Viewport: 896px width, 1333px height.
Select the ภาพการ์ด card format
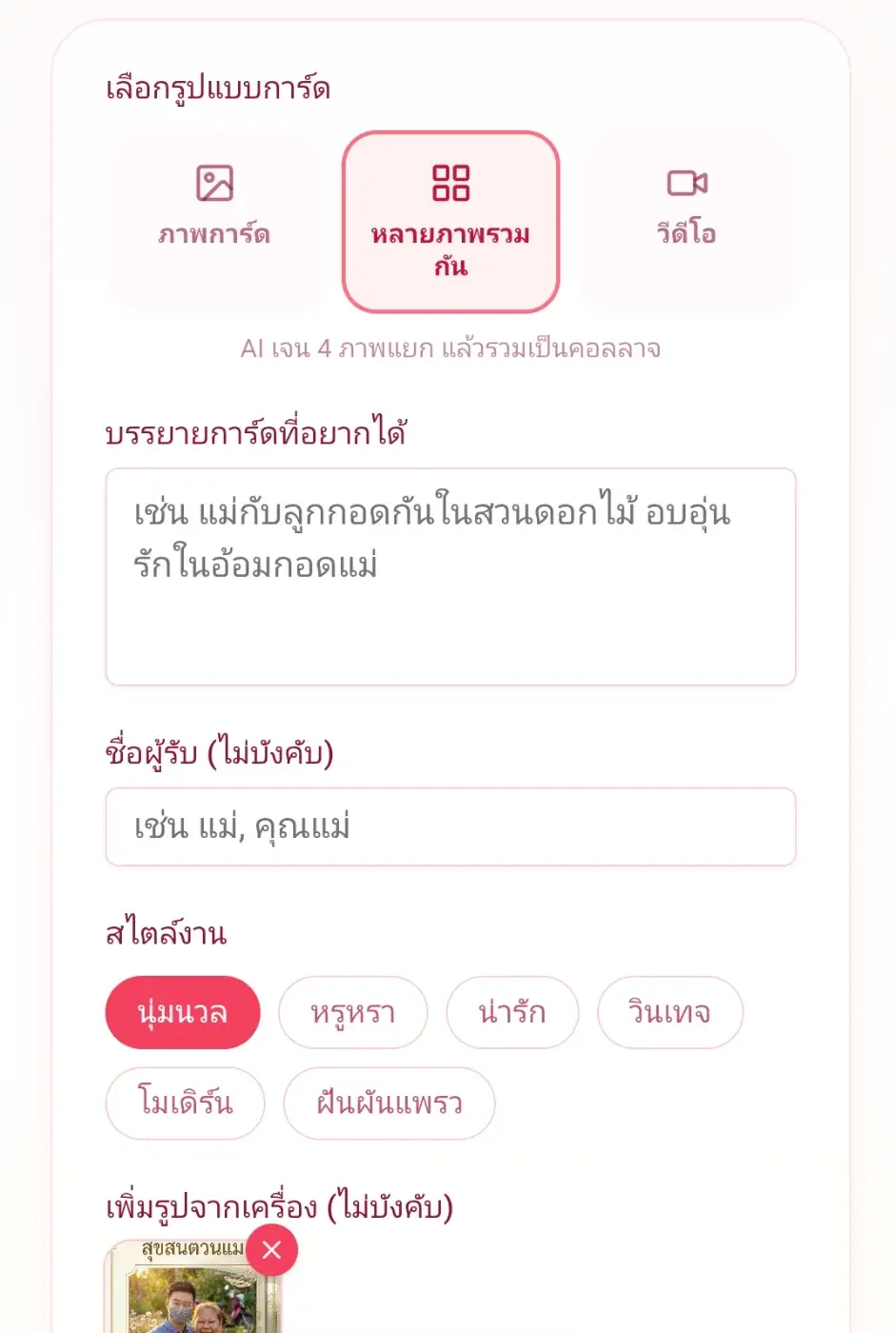click(214, 221)
